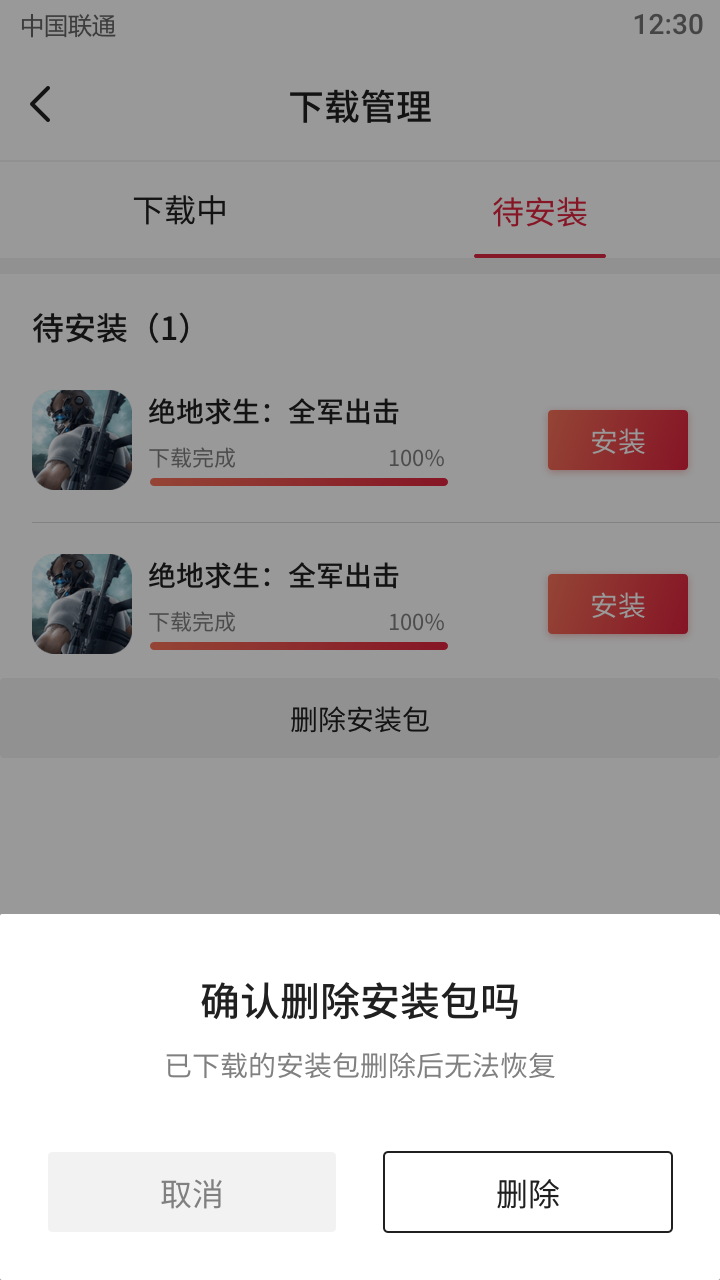Open the second 绝地求生 game icon thumbnail
The image size is (720, 1280).
(82, 604)
